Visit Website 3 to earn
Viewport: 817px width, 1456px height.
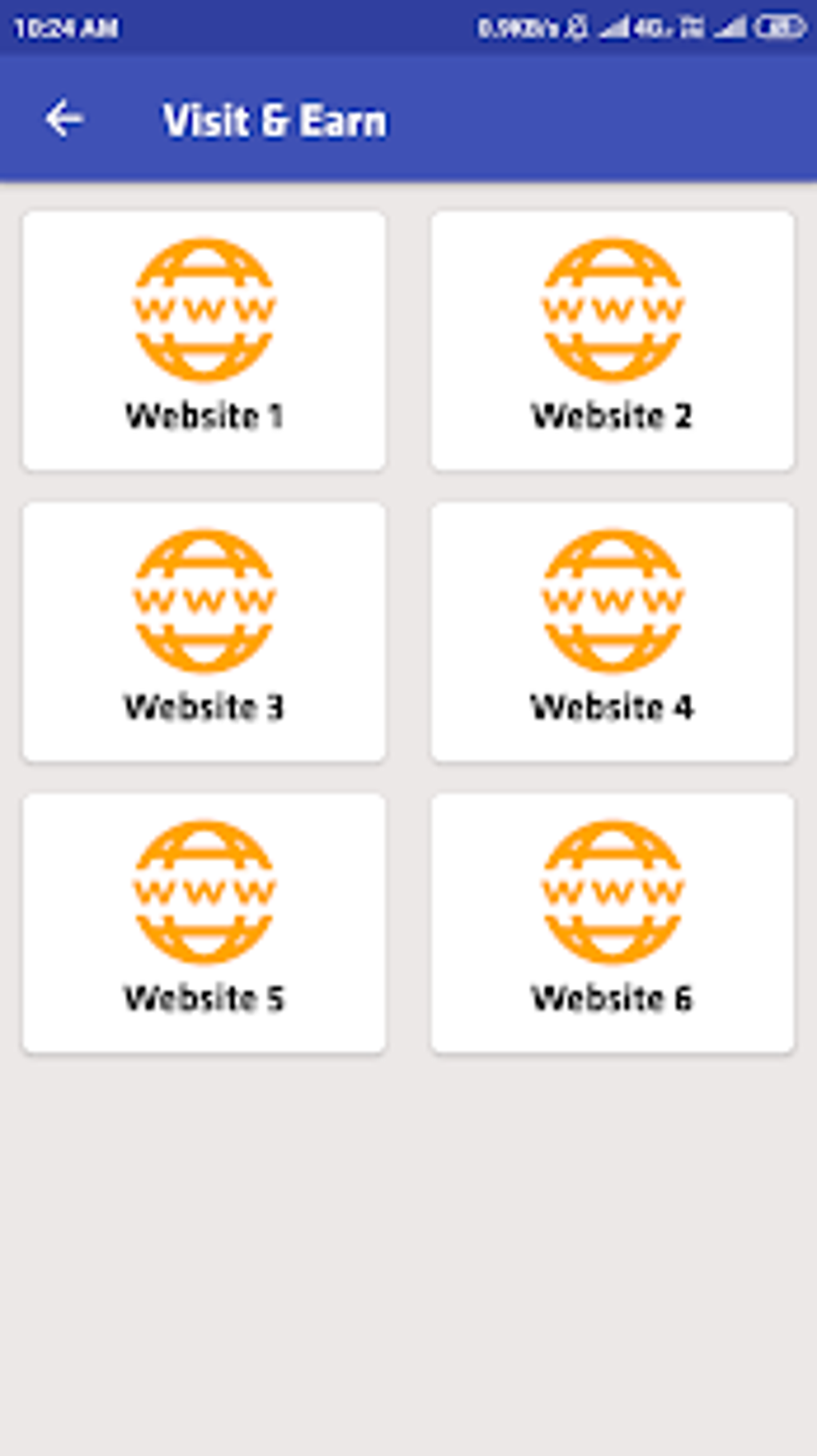[x=204, y=631]
